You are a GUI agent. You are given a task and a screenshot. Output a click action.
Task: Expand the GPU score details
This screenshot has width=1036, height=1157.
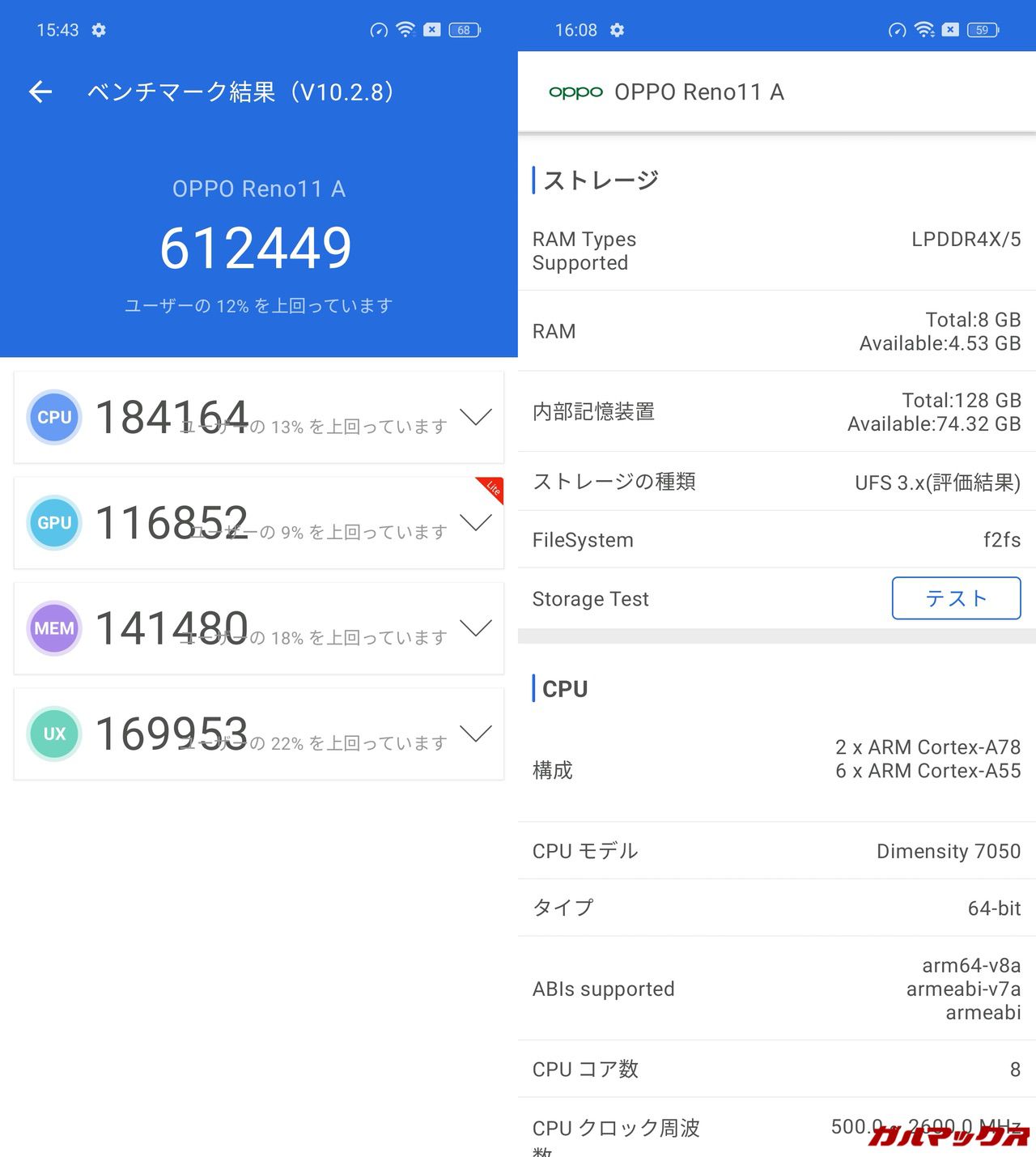point(475,523)
